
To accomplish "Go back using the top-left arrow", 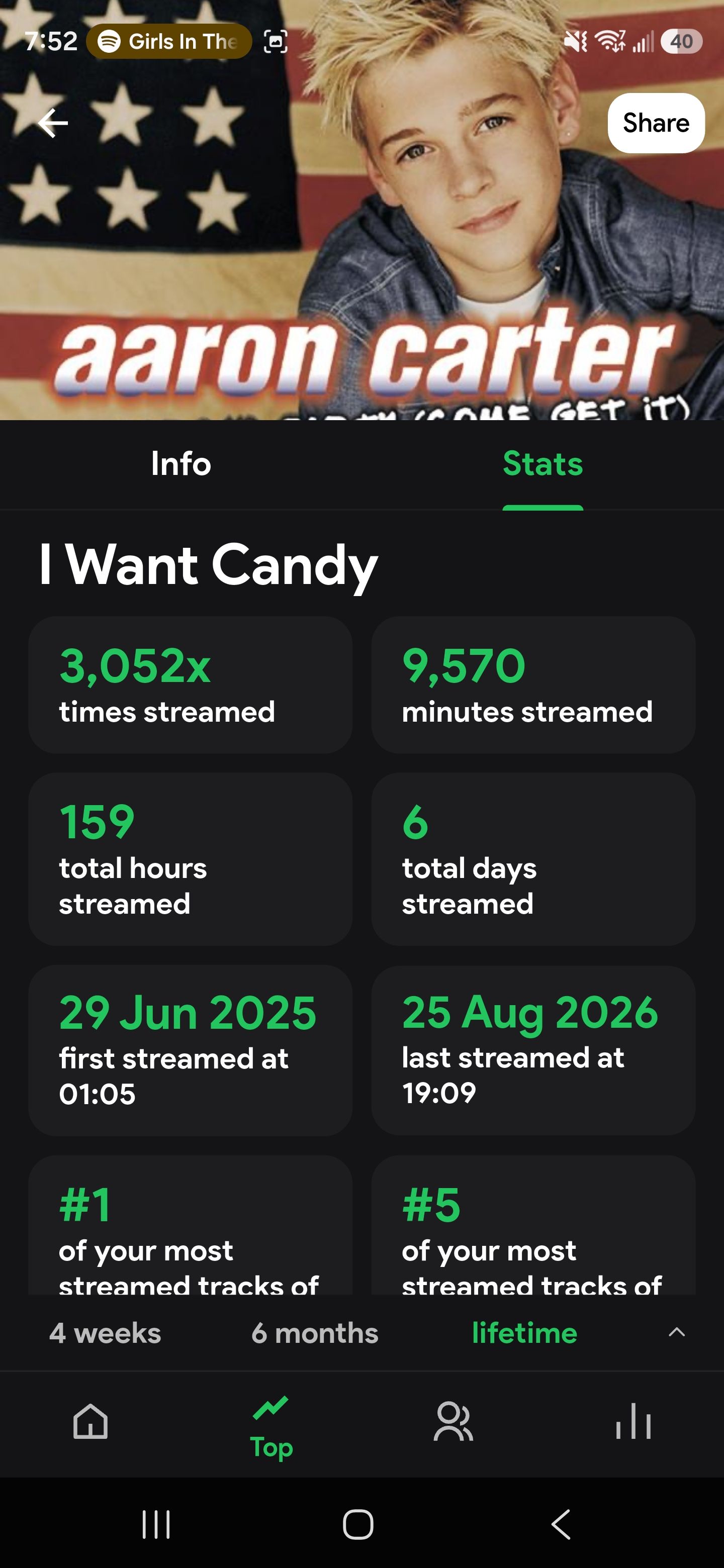I will click(x=53, y=124).
